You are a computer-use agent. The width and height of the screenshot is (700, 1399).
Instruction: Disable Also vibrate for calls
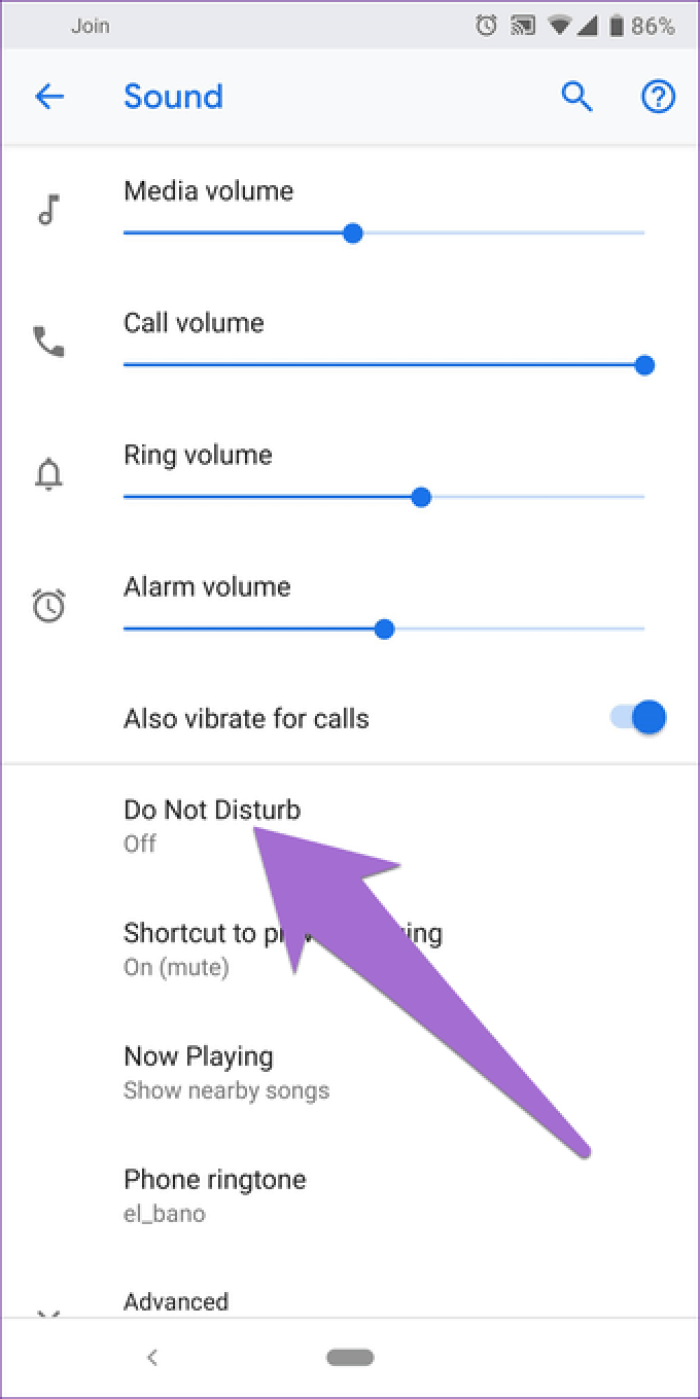pyautogui.click(x=638, y=718)
